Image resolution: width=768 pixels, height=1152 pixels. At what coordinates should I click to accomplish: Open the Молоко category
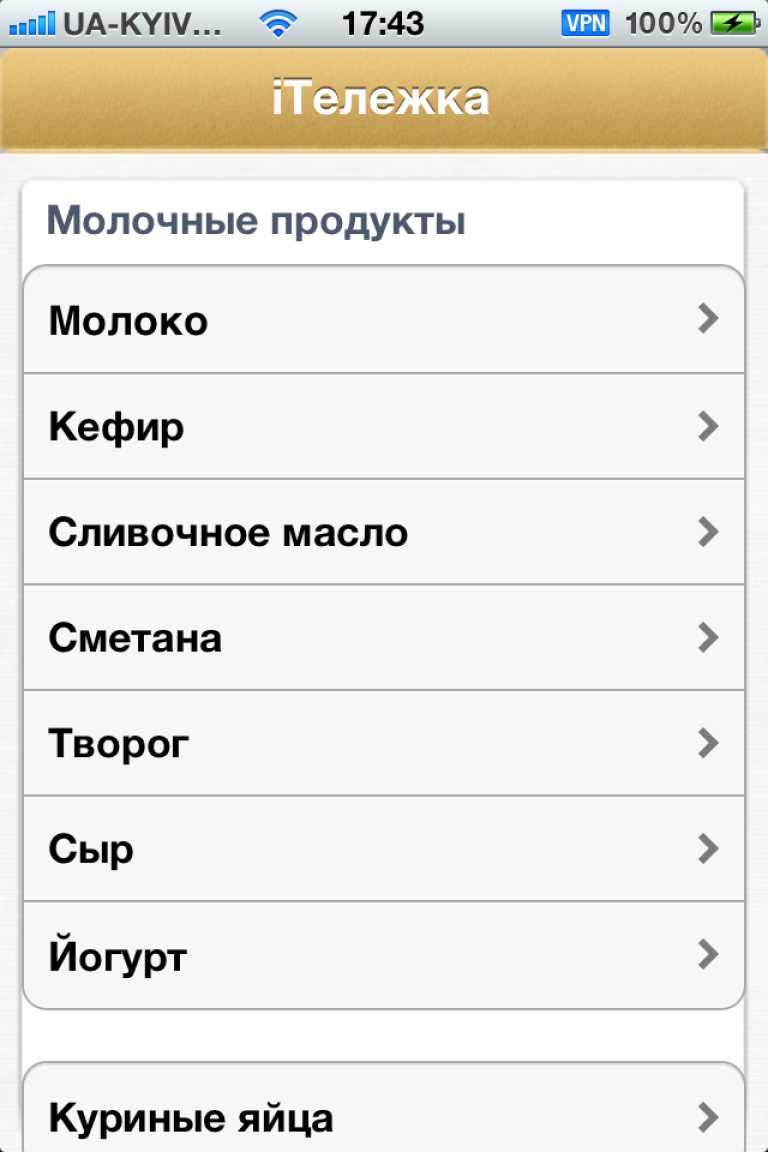pos(384,320)
